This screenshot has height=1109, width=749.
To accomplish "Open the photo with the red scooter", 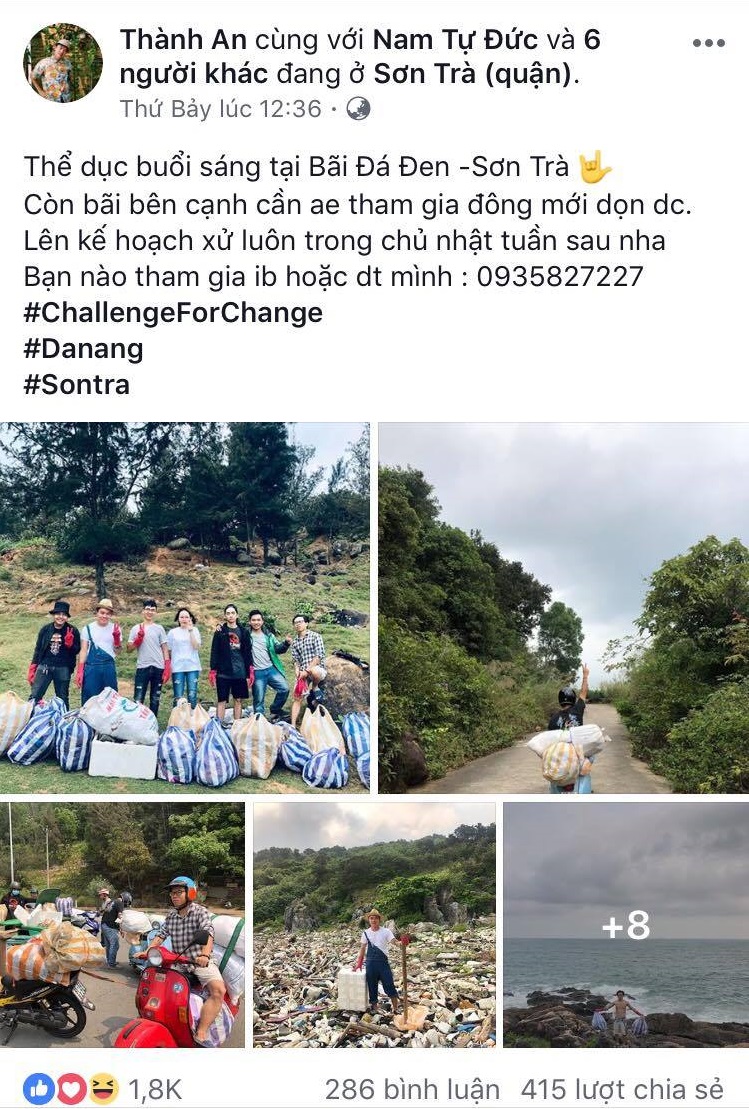I will pos(122,925).
